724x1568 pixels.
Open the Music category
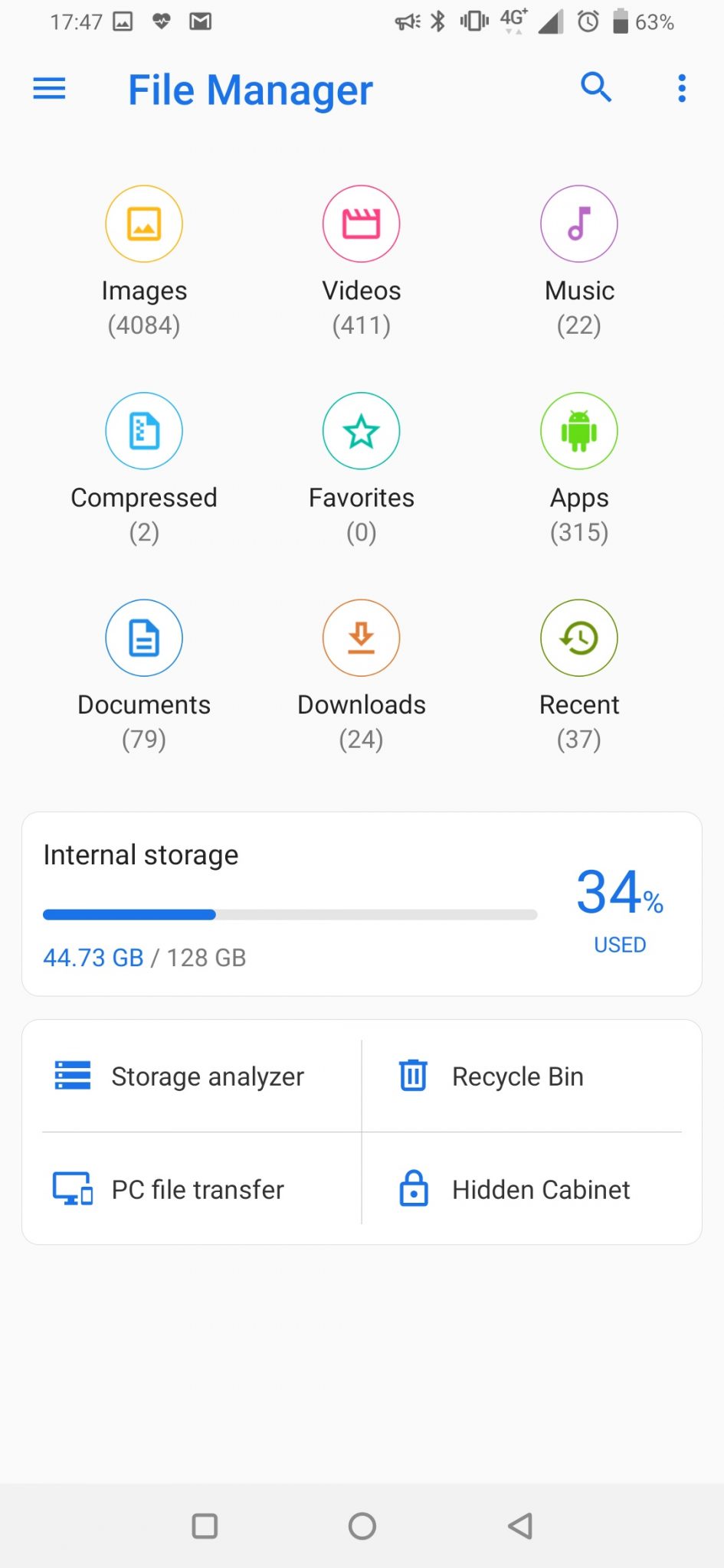579,262
